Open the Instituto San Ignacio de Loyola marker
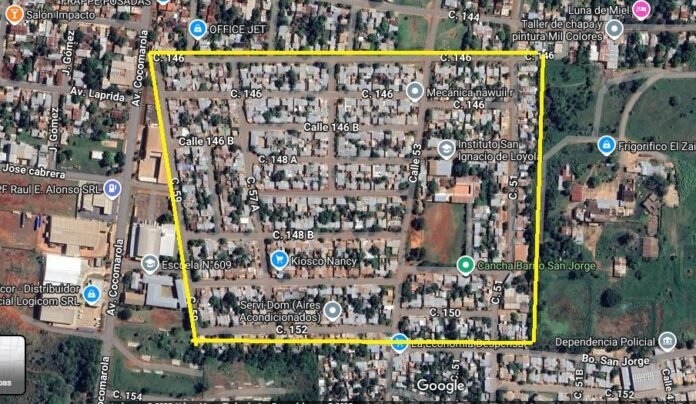Viewport: 696px width, 404px height. 446,149
